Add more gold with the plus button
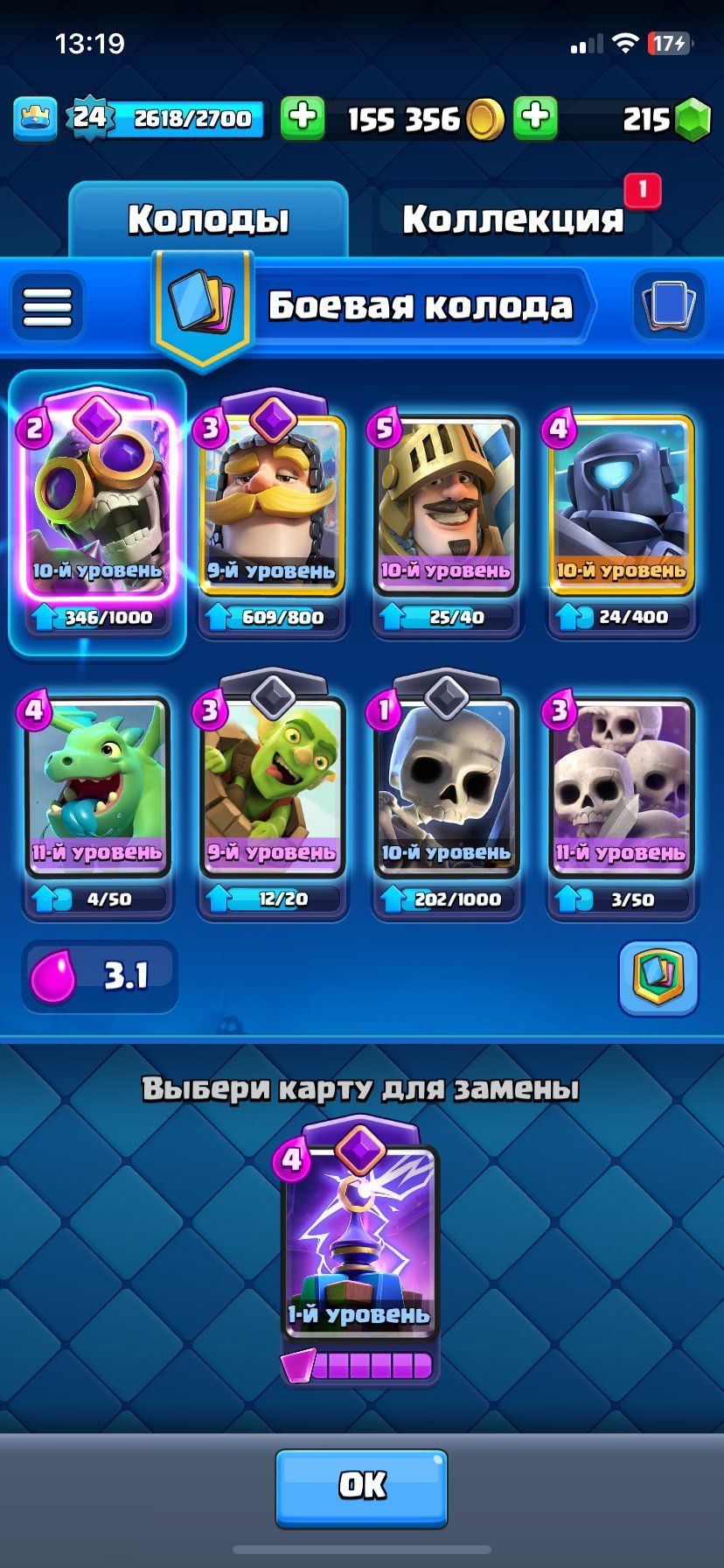724x1568 pixels. pos(303,118)
